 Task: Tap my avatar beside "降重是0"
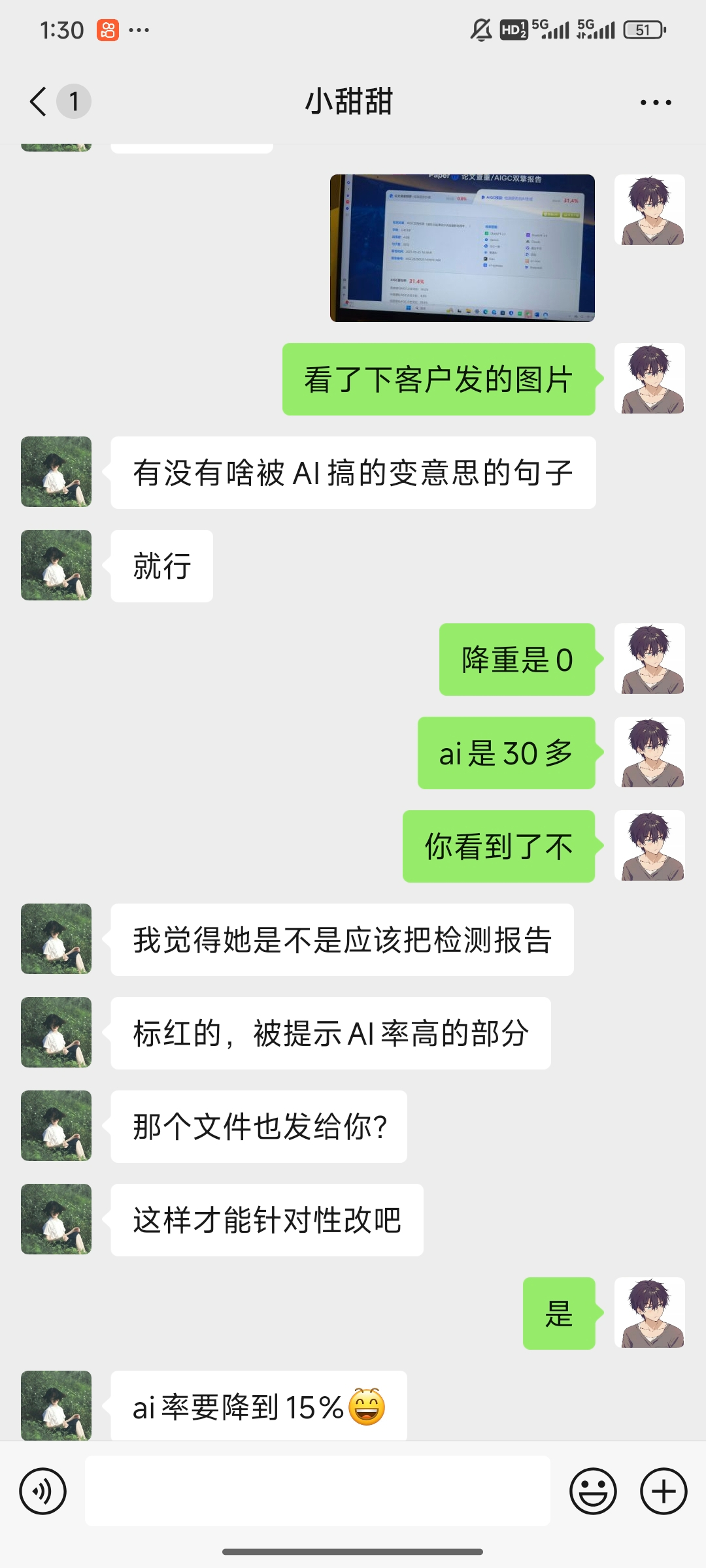[x=649, y=659]
